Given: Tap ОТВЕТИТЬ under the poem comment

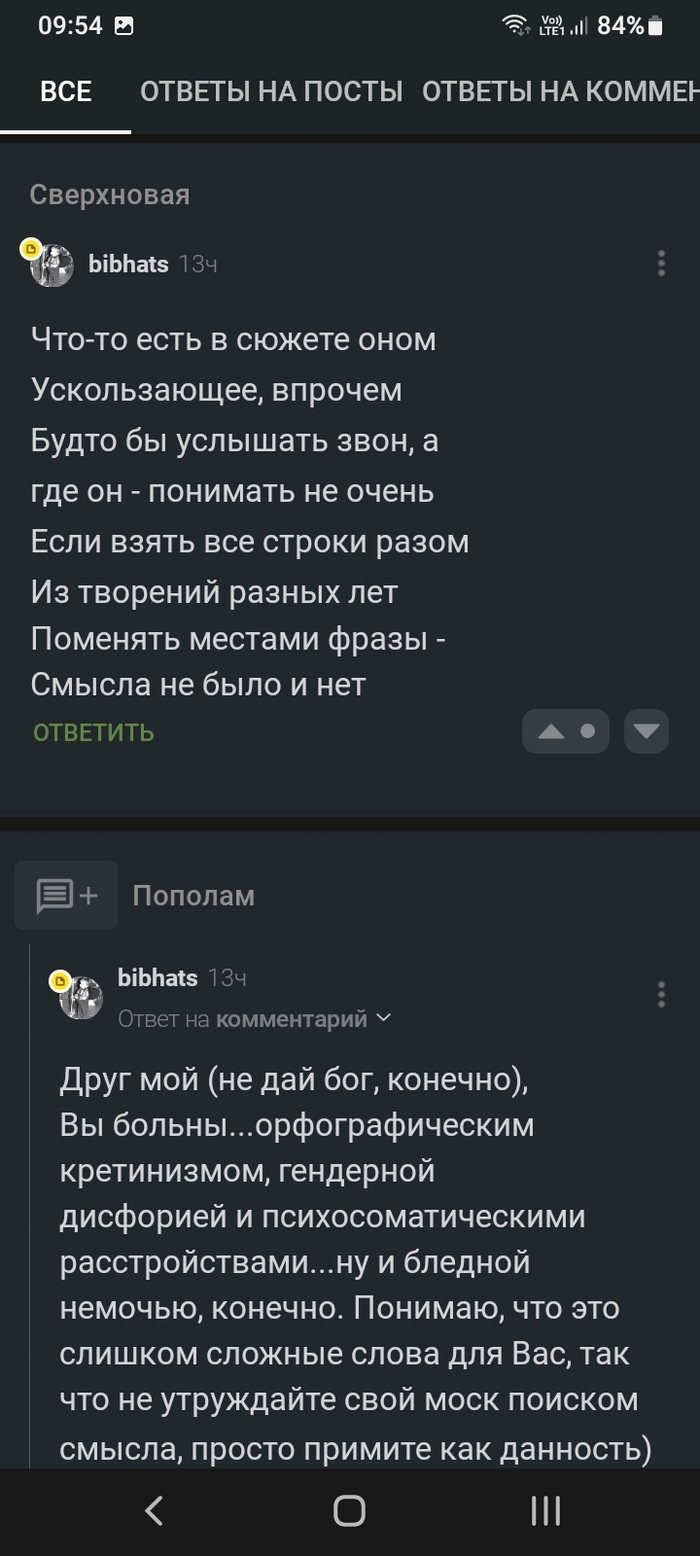Looking at the screenshot, I should 94,732.
